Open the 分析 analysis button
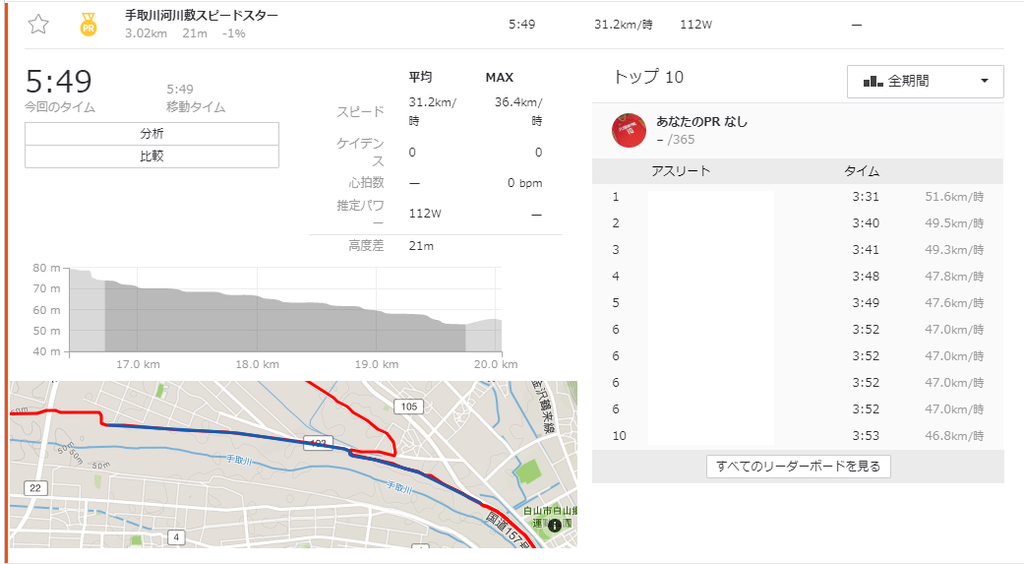1024x564 pixels. point(152,133)
